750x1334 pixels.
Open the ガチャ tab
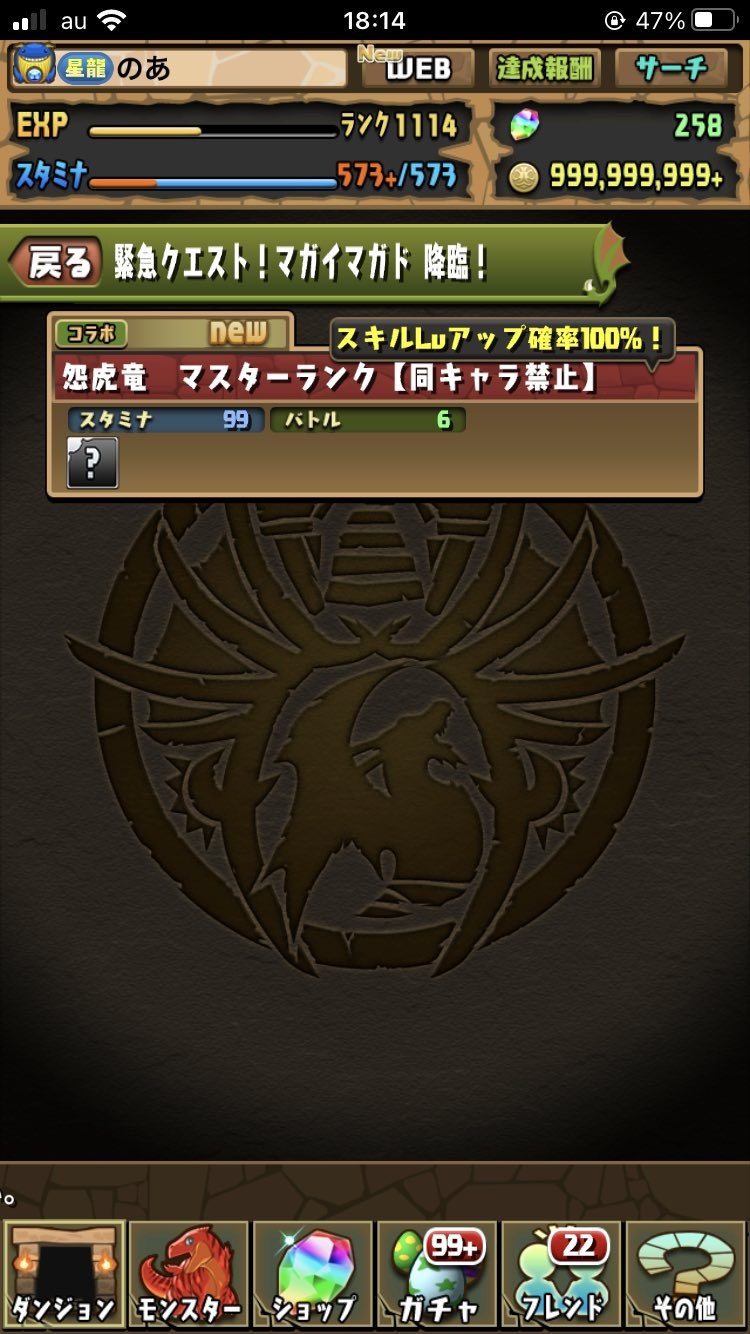click(436, 1272)
